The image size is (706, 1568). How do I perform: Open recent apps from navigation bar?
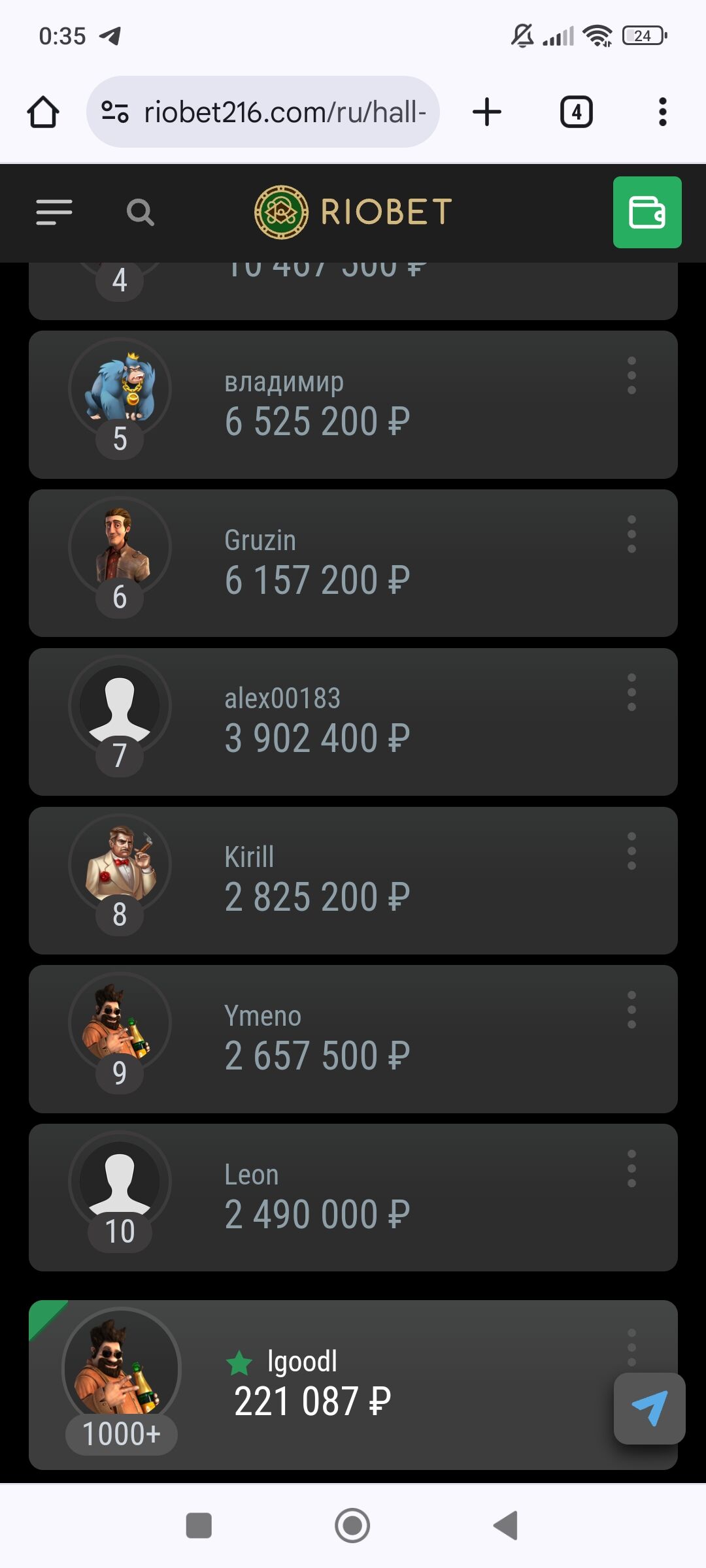(x=199, y=1526)
